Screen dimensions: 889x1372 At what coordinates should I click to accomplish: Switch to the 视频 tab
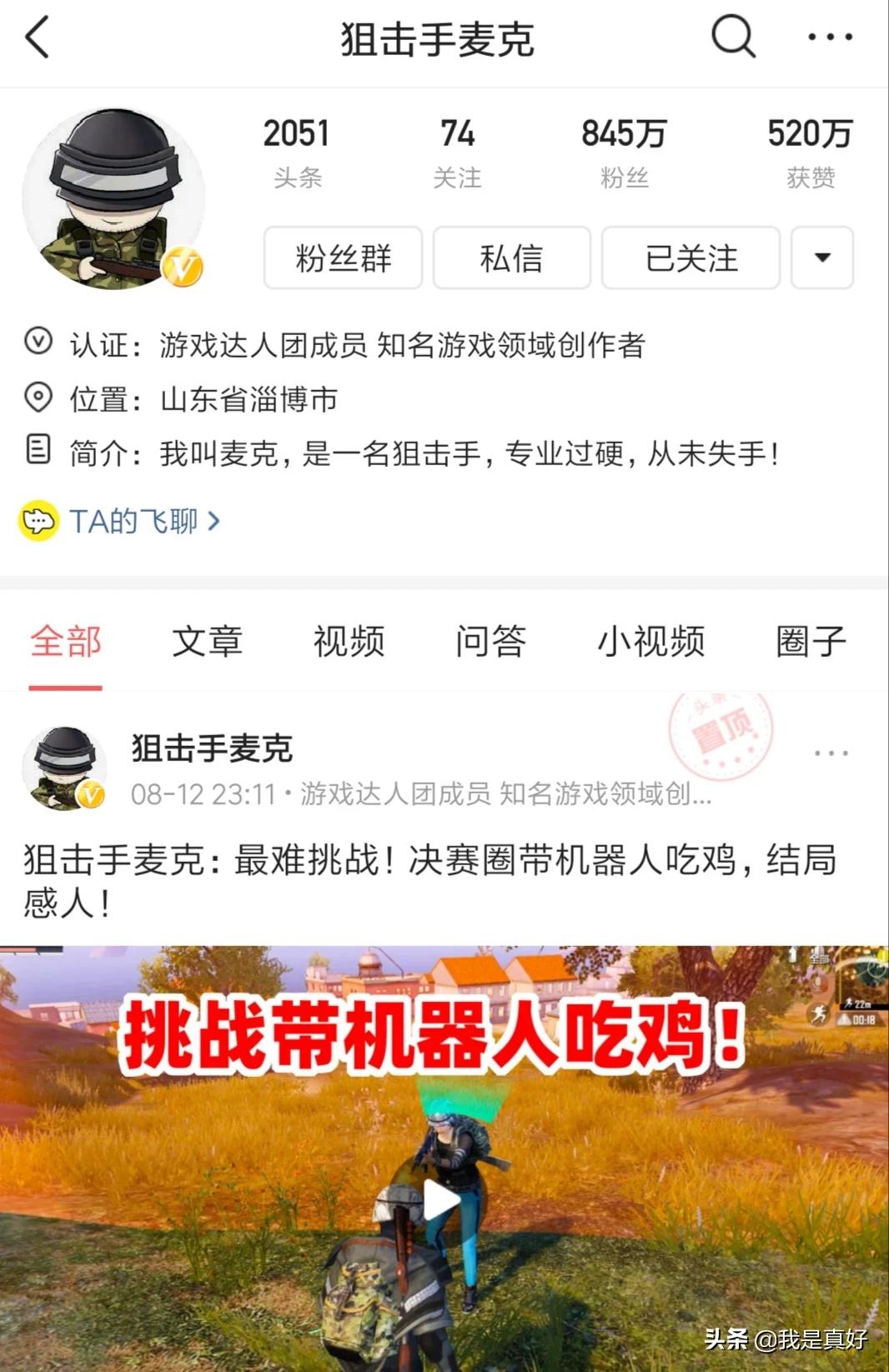pos(349,642)
